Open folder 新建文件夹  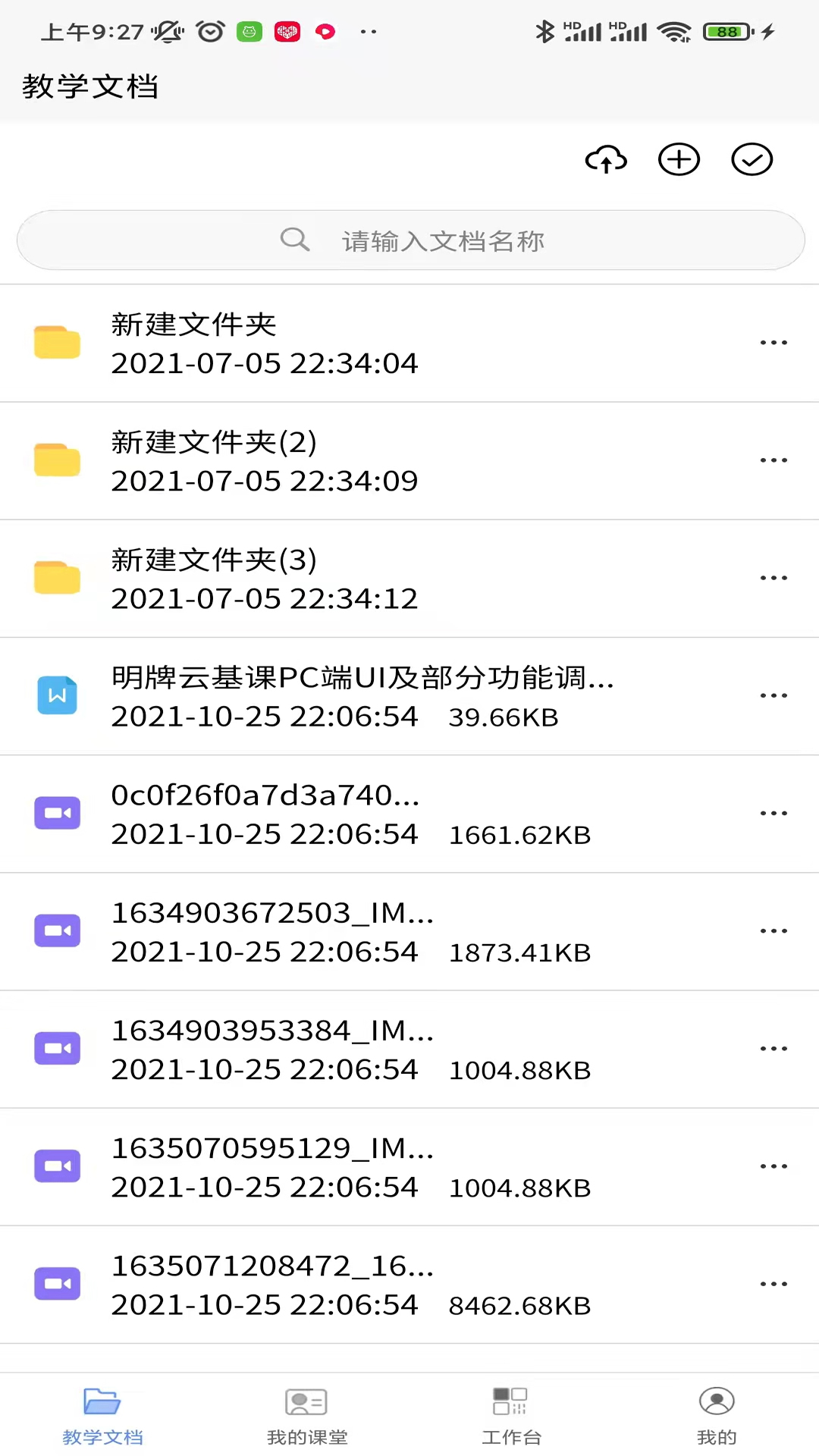coord(409,344)
